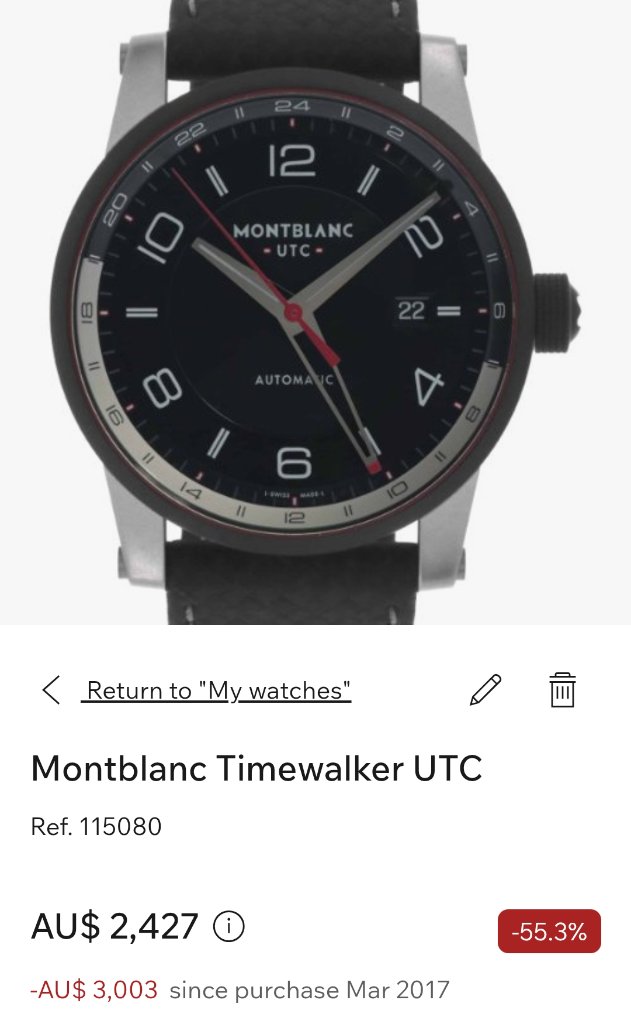Edit this Montblanc watch entry
The height and width of the screenshot is (1024, 631).
pos(485,690)
